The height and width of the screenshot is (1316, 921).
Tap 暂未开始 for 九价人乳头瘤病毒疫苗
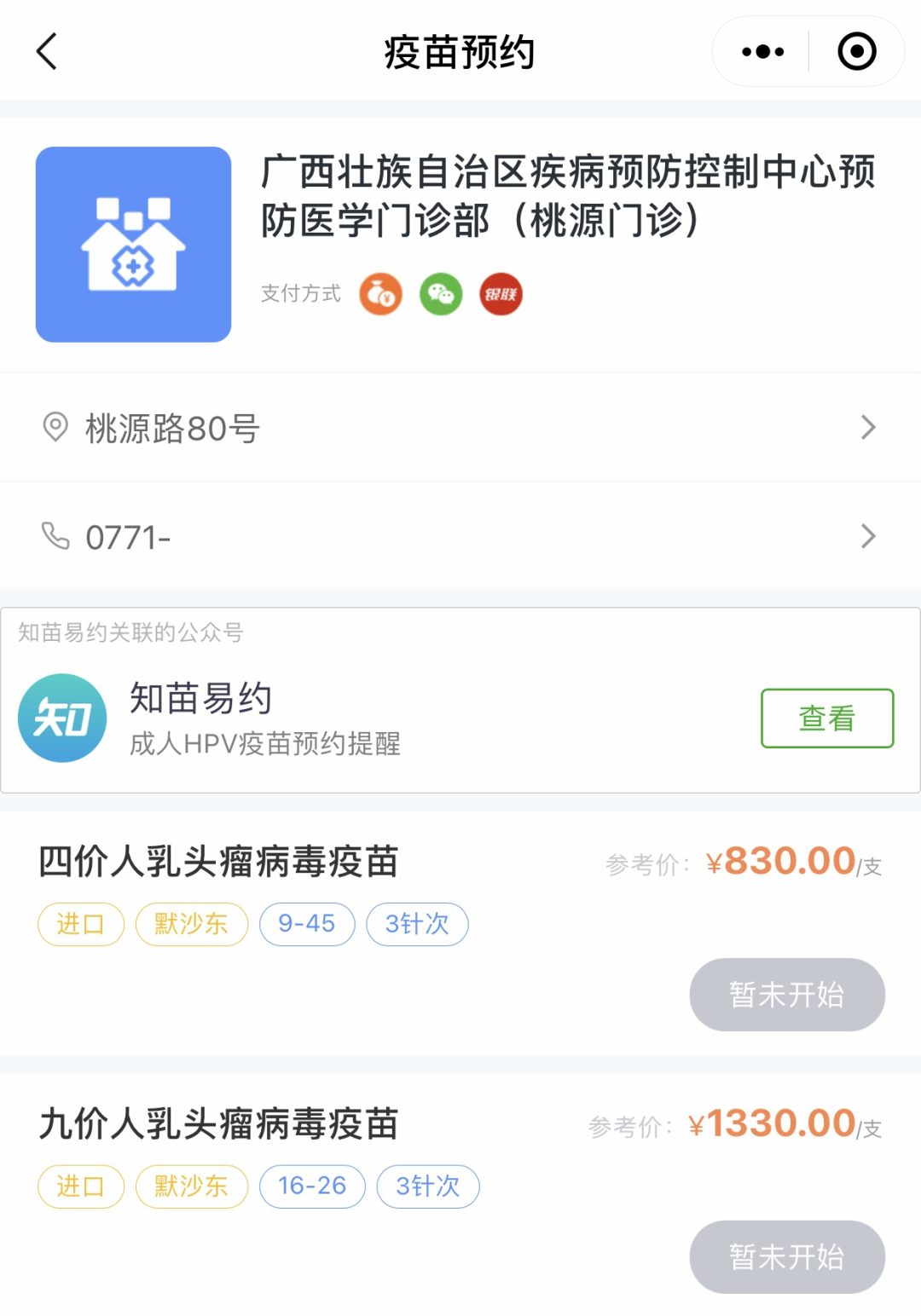pyautogui.click(x=786, y=1257)
